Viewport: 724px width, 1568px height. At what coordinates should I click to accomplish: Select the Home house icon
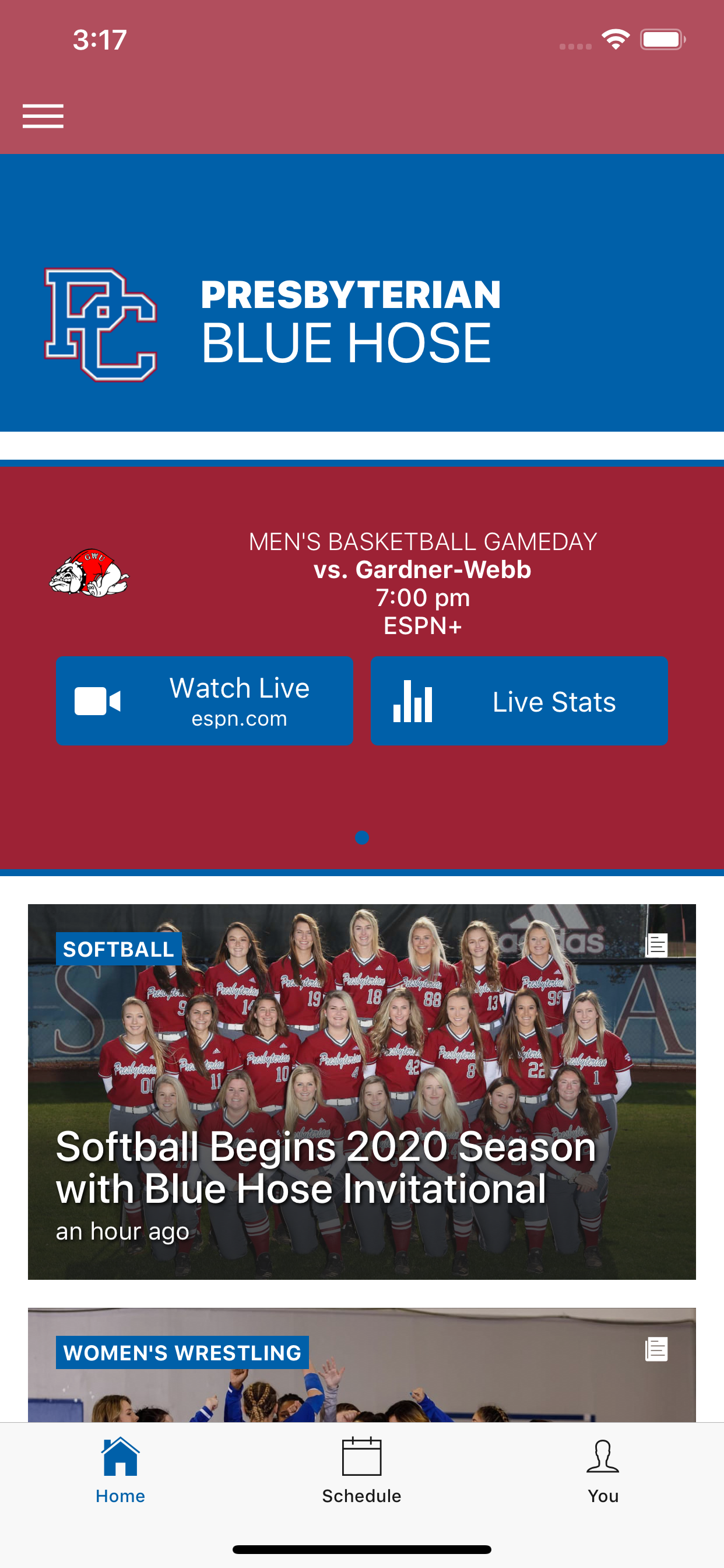(x=120, y=1457)
